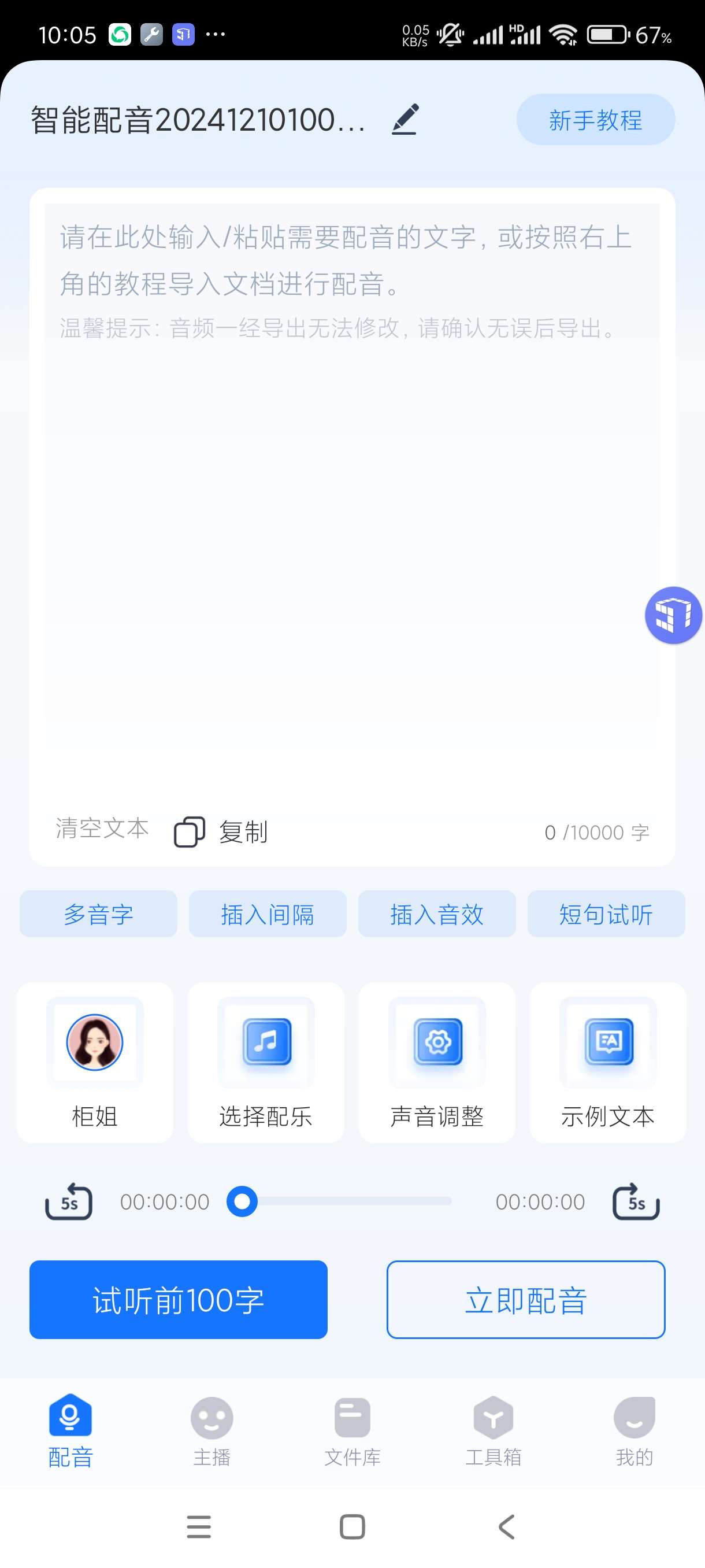Tap the pencil icon to rename project

[405, 119]
